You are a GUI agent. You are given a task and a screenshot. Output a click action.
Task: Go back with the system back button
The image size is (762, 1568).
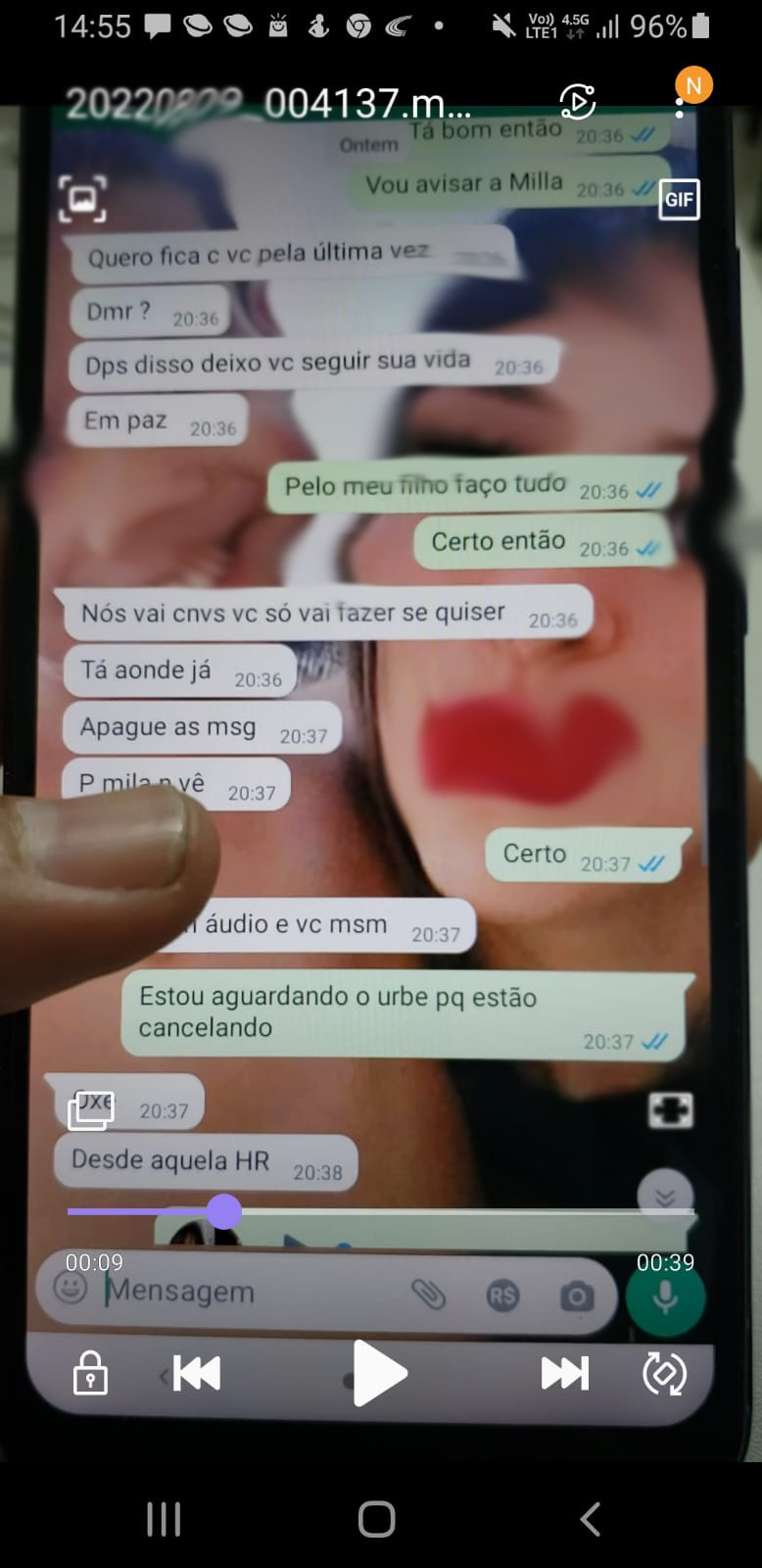click(590, 1519)
